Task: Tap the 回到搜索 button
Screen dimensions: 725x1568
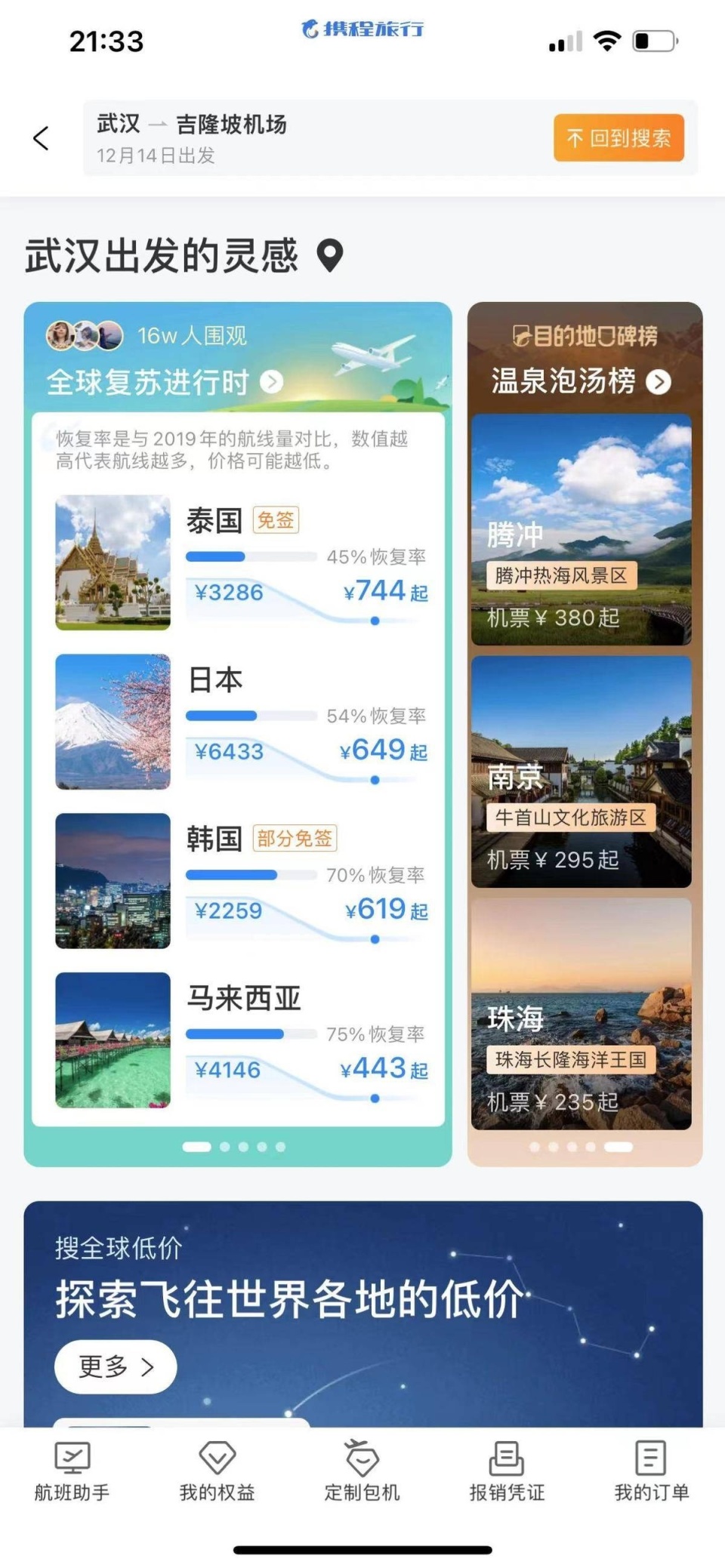Action: (x=619, y=138)
